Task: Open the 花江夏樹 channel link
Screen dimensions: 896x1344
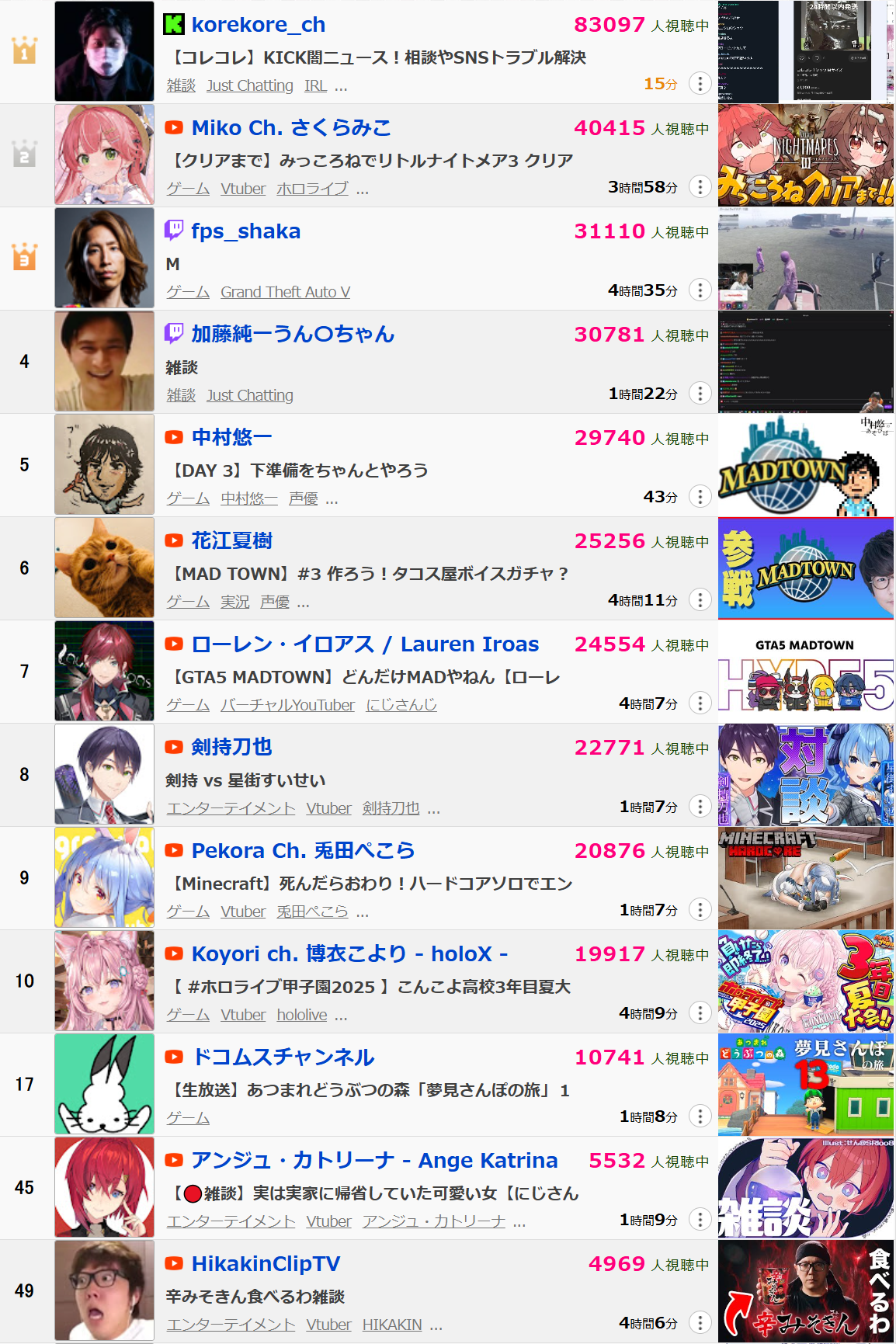Action: pyautogui.click(x=231, y=541)
